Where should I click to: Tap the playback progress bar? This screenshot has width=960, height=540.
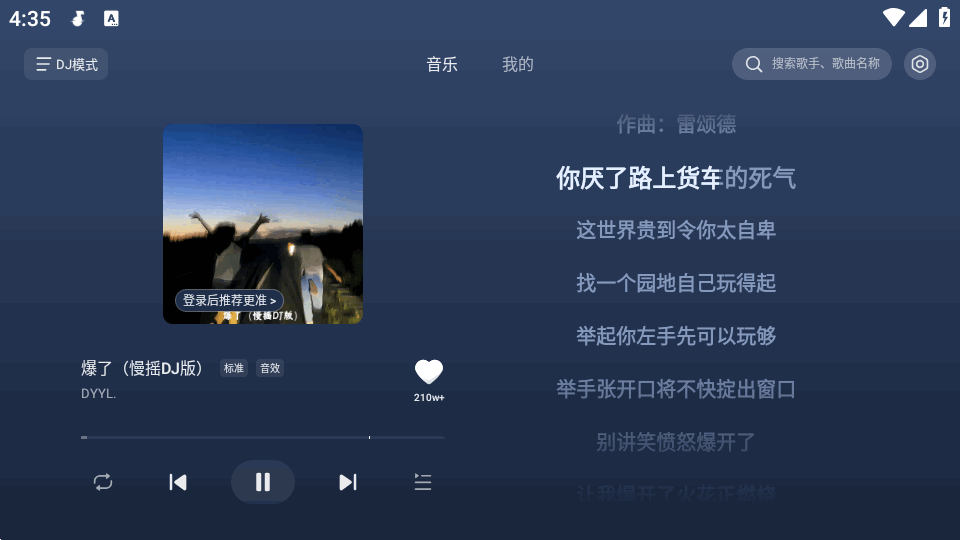[x=262, y=437]
